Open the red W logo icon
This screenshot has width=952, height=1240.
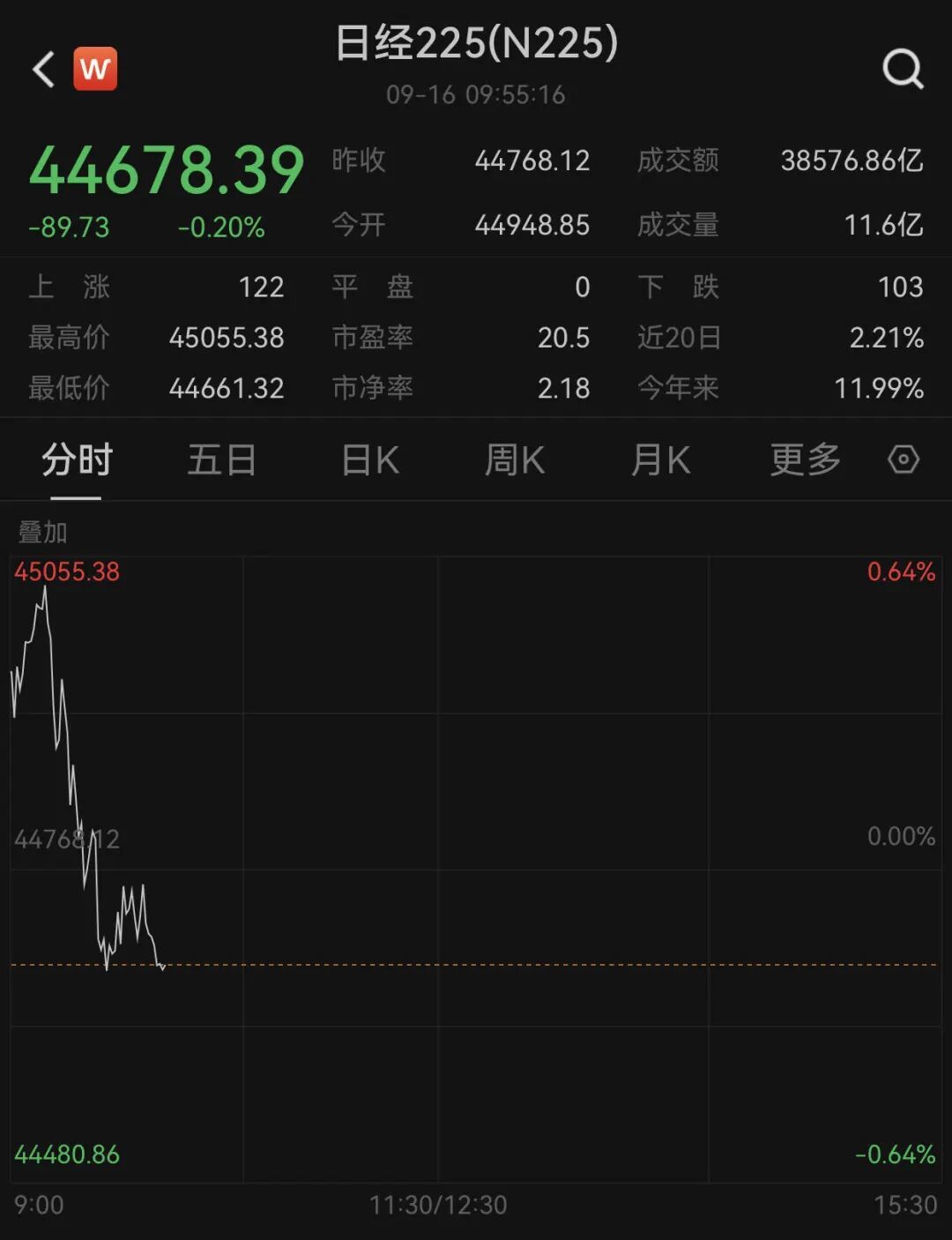[95, 69]
